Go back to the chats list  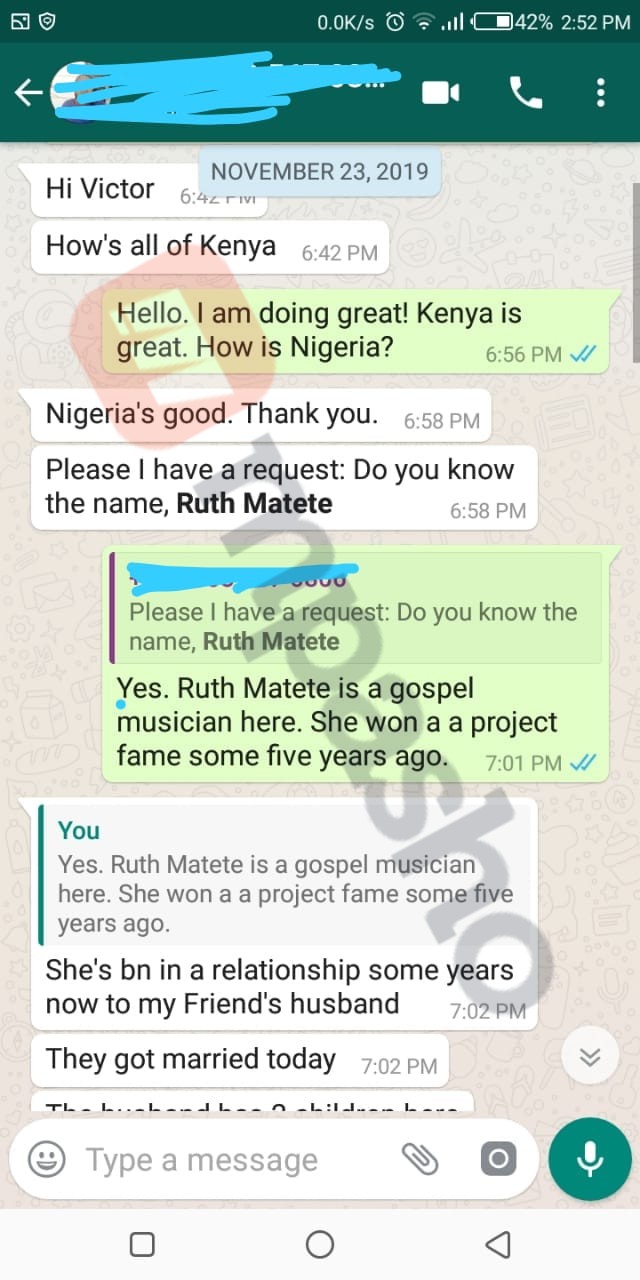[x=28, y=93]
